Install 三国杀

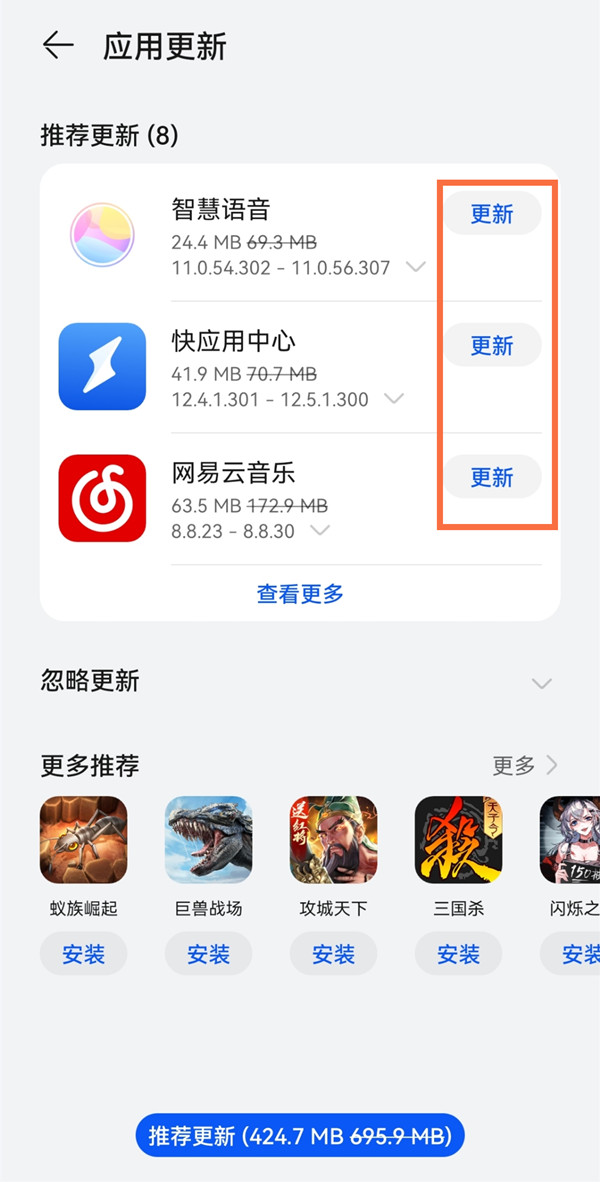pyautogui.click(x=458, y=955)
